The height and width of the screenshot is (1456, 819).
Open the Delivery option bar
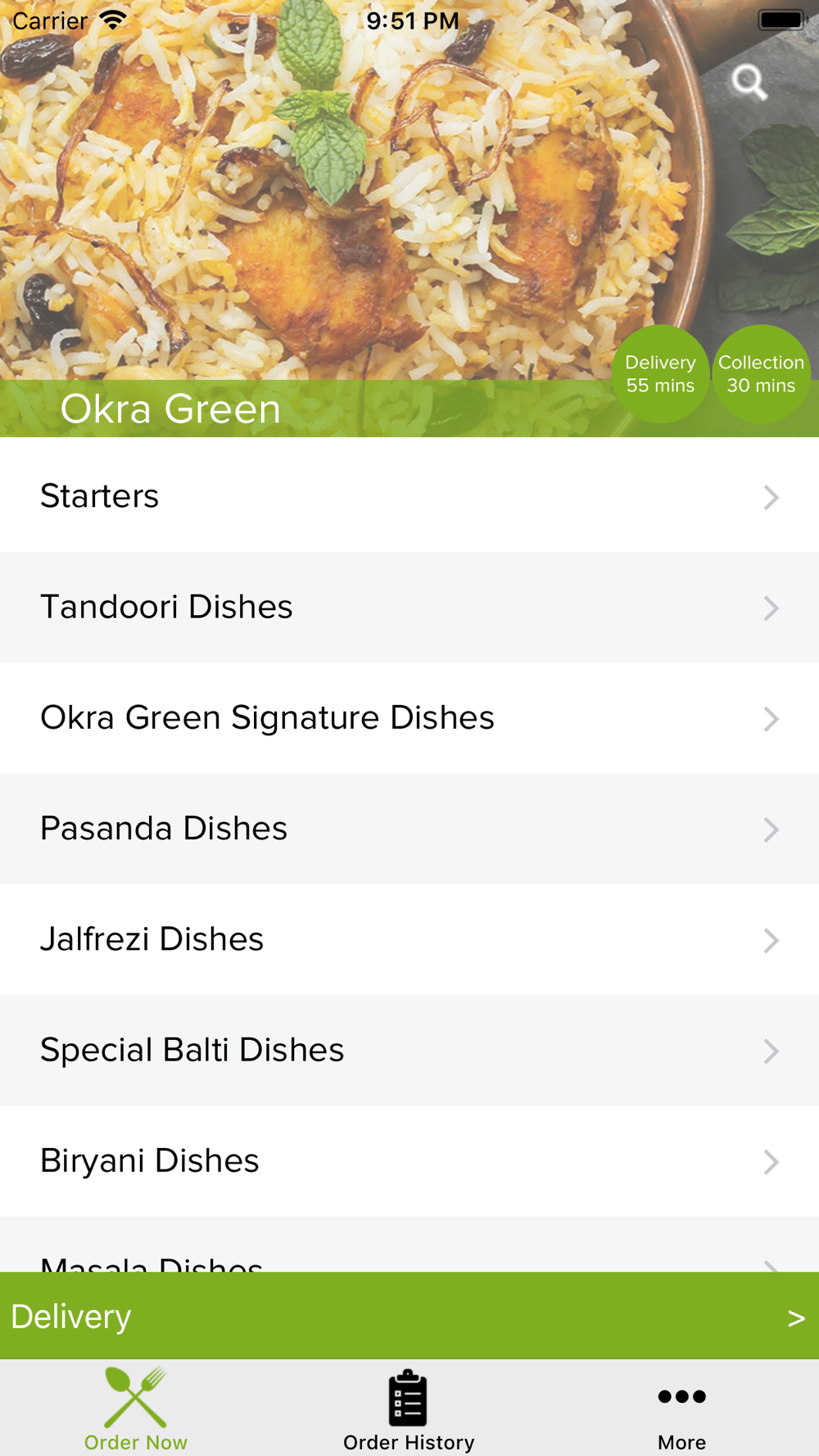click(x=409, y=1316)
